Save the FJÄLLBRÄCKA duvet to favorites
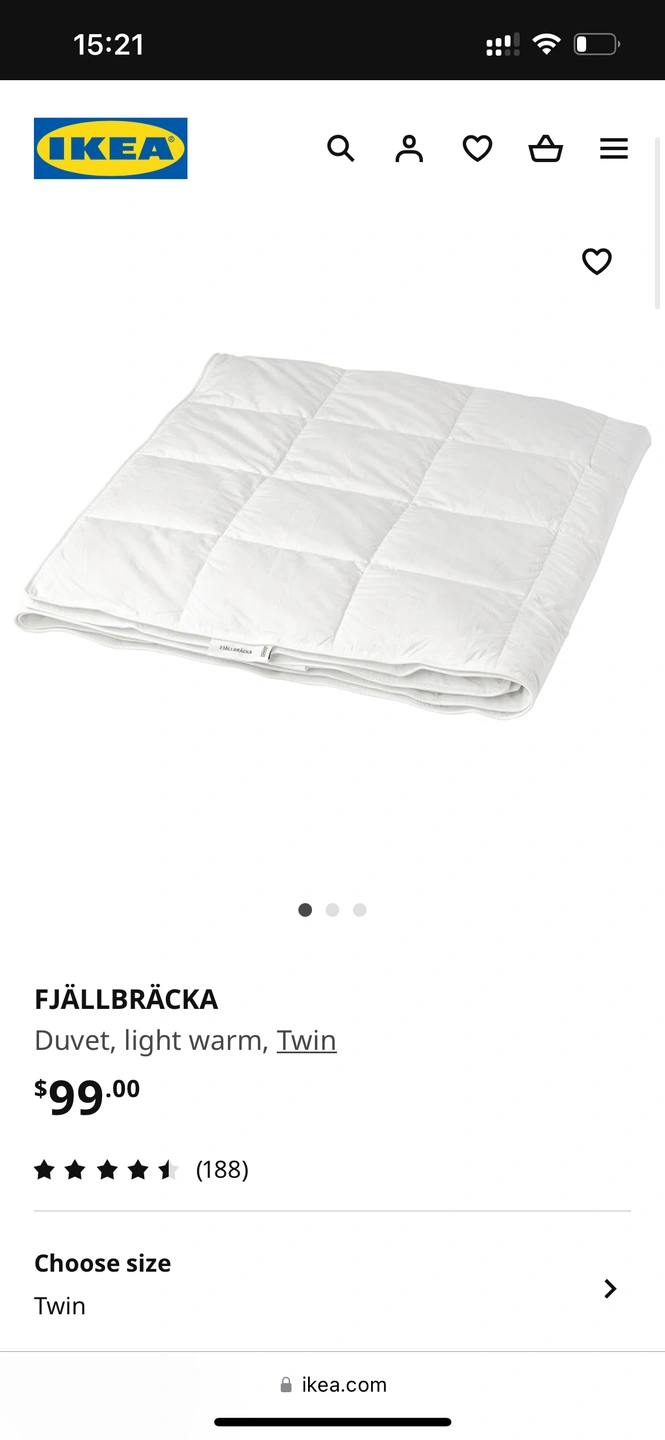 click(596, 261)
